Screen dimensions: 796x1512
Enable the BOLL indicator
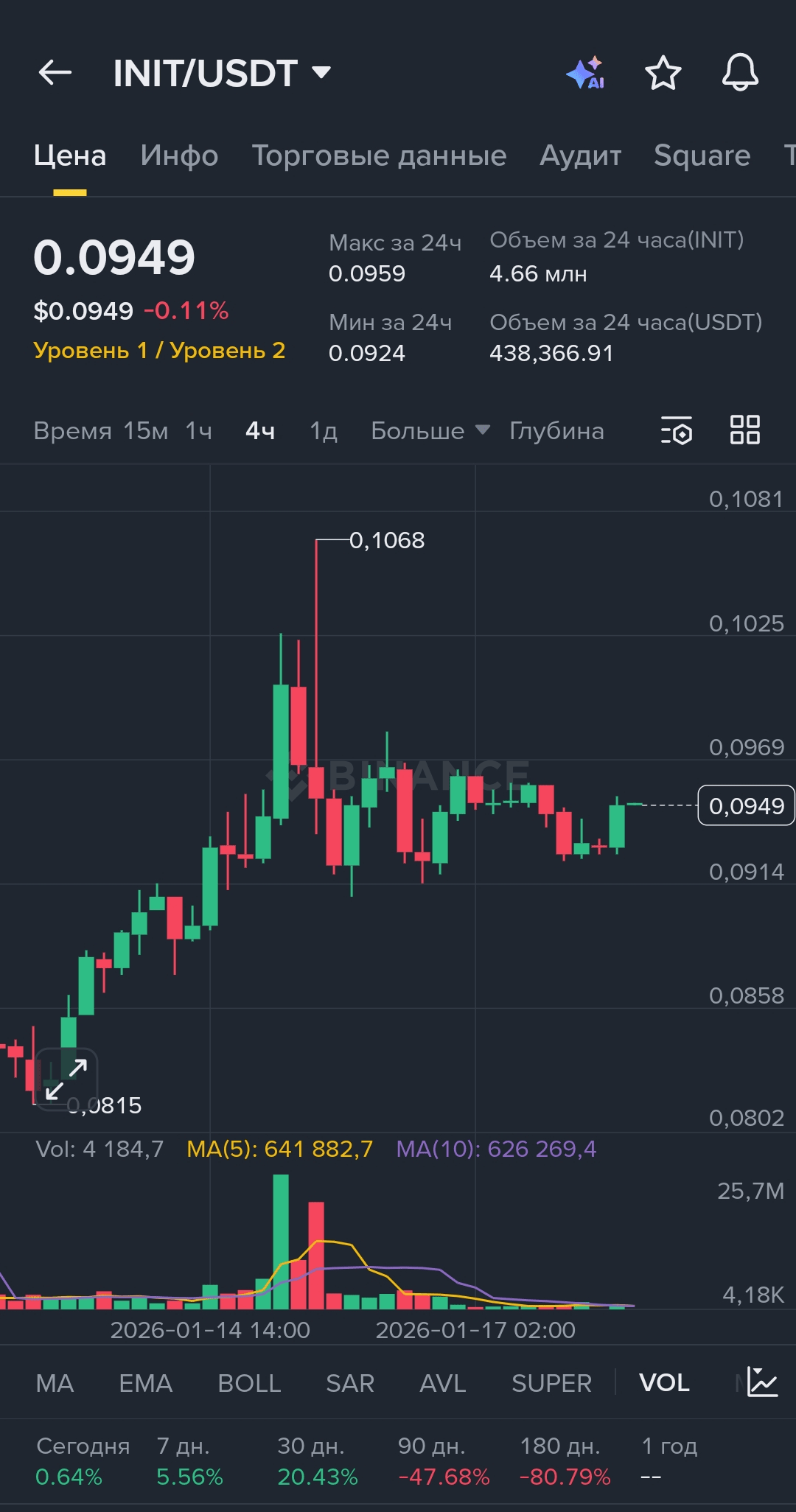pyautogui.click(x=249, y=1383)
